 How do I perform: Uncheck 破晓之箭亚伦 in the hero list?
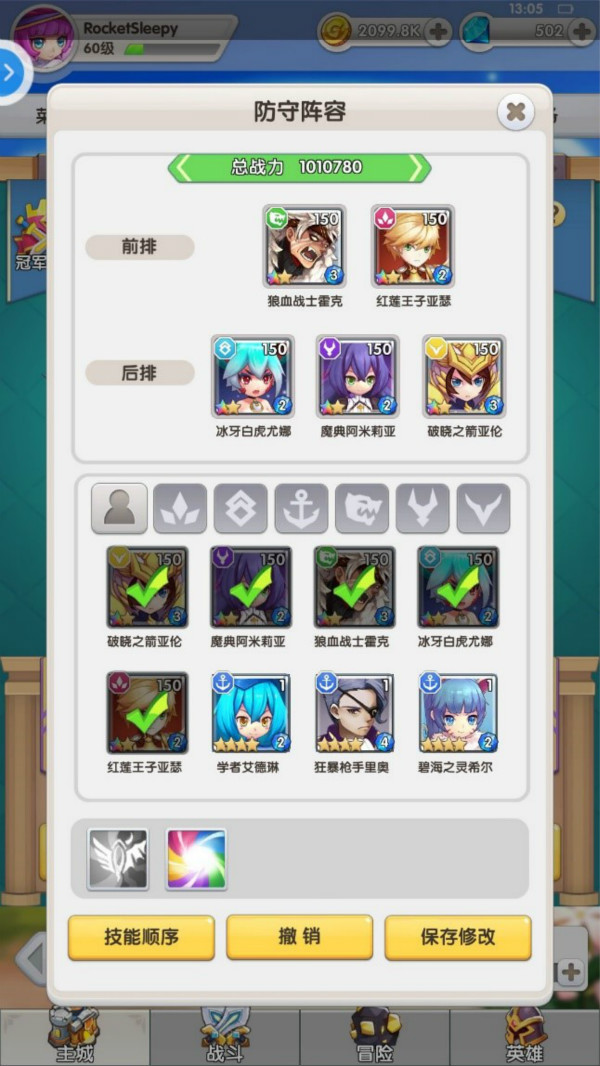point(147,587)
